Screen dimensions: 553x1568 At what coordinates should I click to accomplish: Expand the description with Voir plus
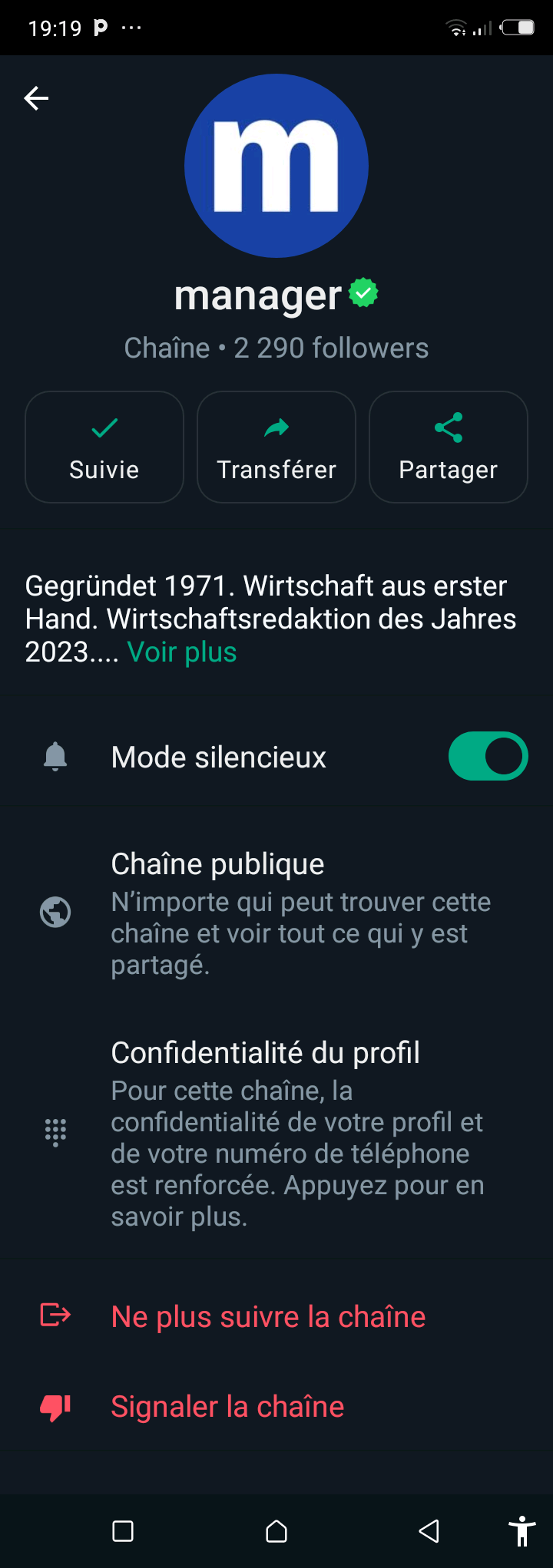point(182,652)
